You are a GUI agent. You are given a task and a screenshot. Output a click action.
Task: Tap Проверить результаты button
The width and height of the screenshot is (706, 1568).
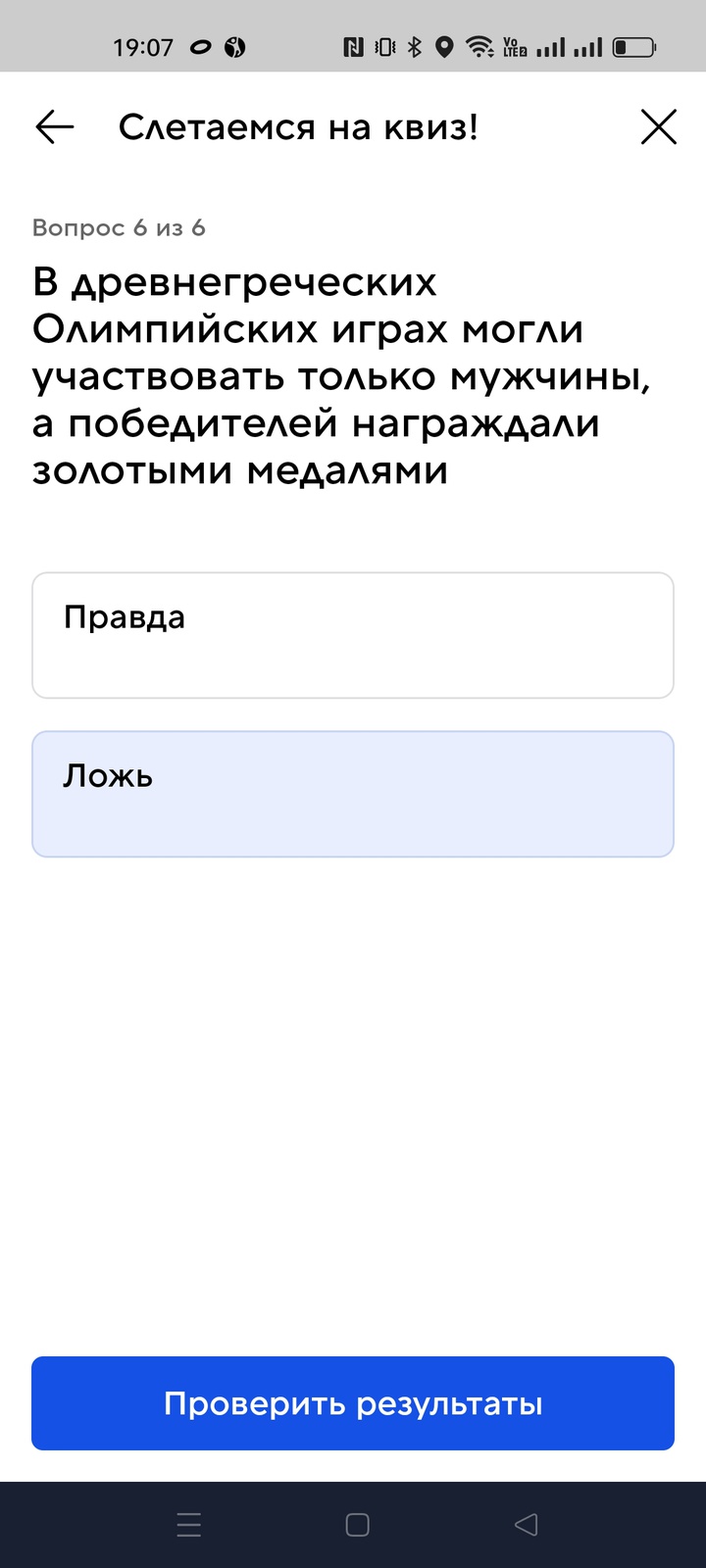[353, 1403]
